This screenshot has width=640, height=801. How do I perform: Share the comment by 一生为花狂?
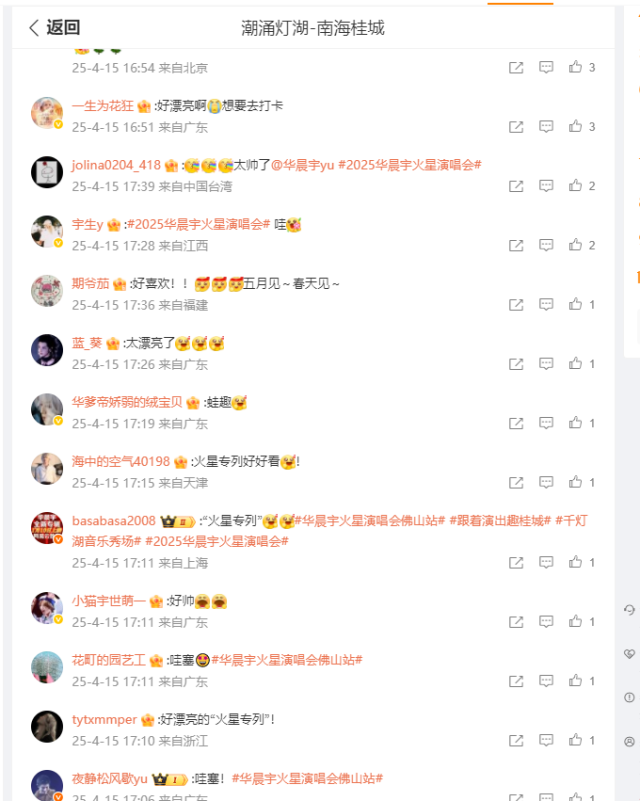tap(516, 127)
